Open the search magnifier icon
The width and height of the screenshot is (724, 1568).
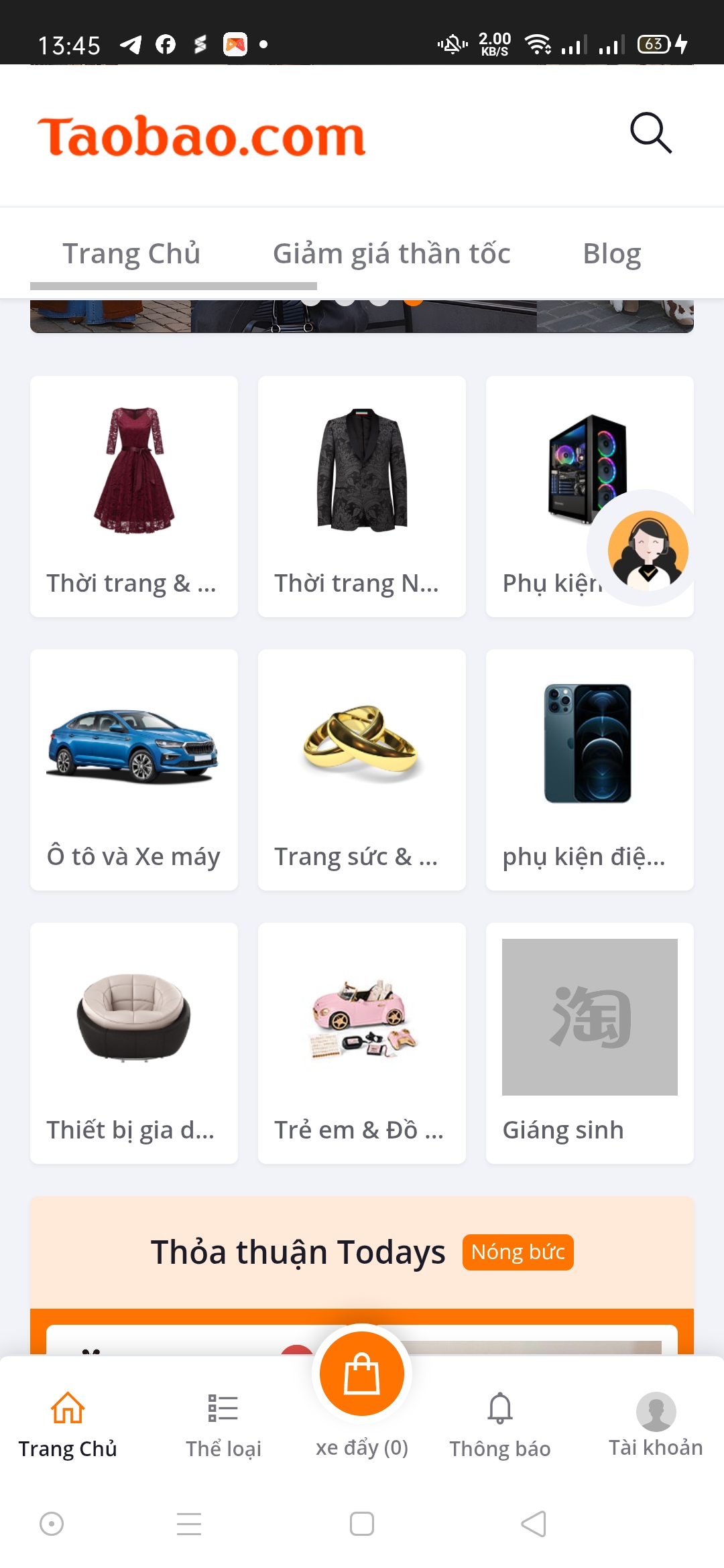pyautogui.click(x=650, y=133)
